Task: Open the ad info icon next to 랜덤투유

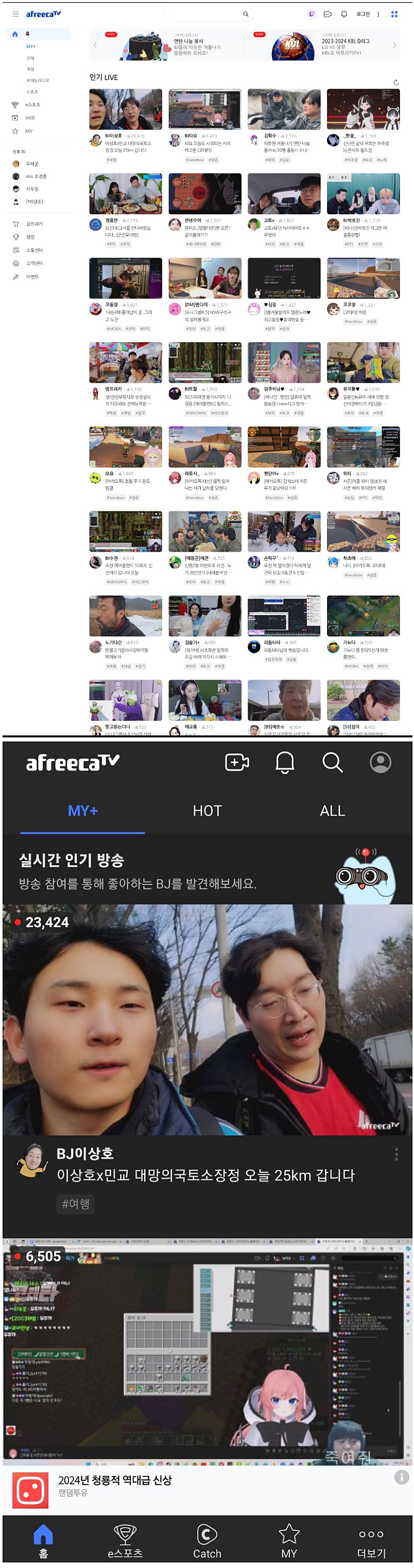Action: 401,1477
